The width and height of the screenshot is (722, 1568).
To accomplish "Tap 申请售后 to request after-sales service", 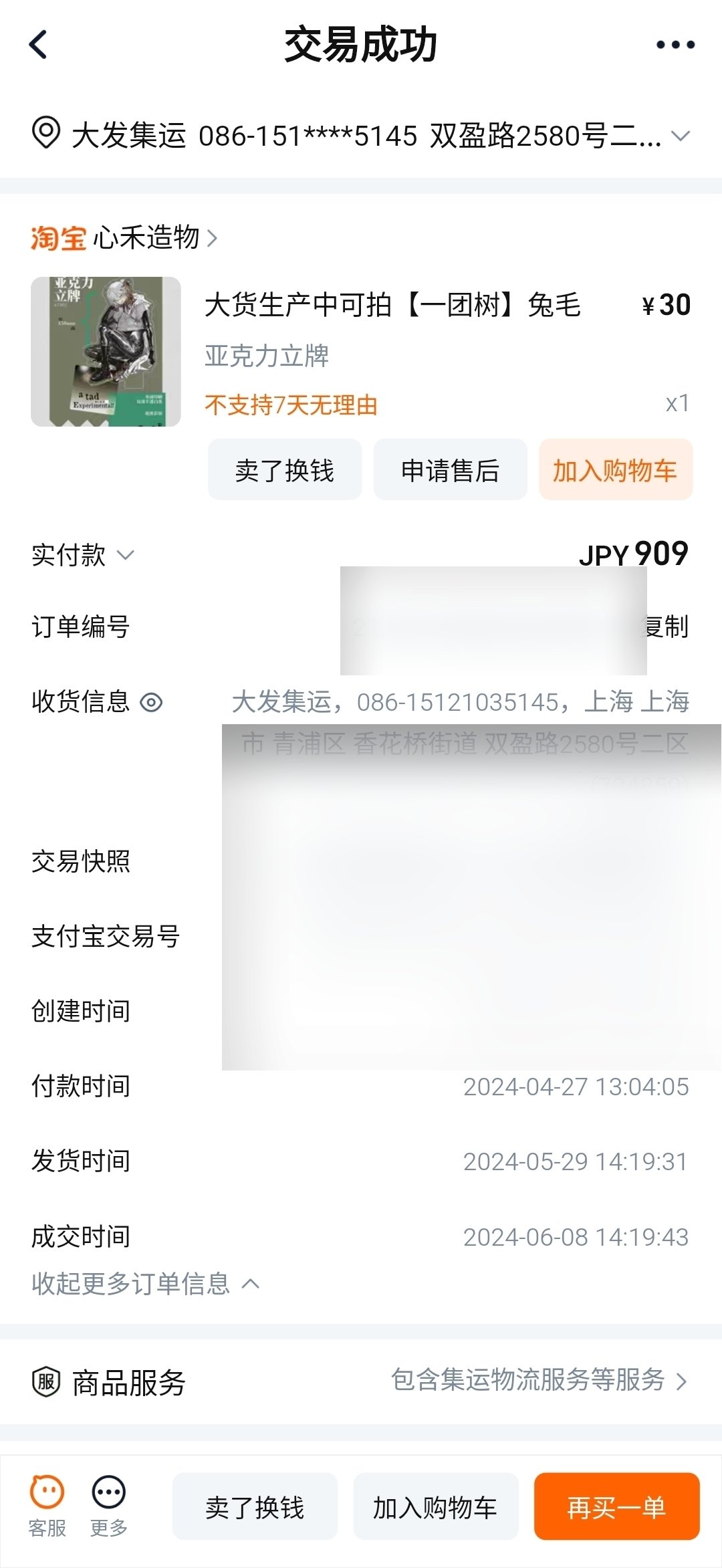I will click(450, 469).
